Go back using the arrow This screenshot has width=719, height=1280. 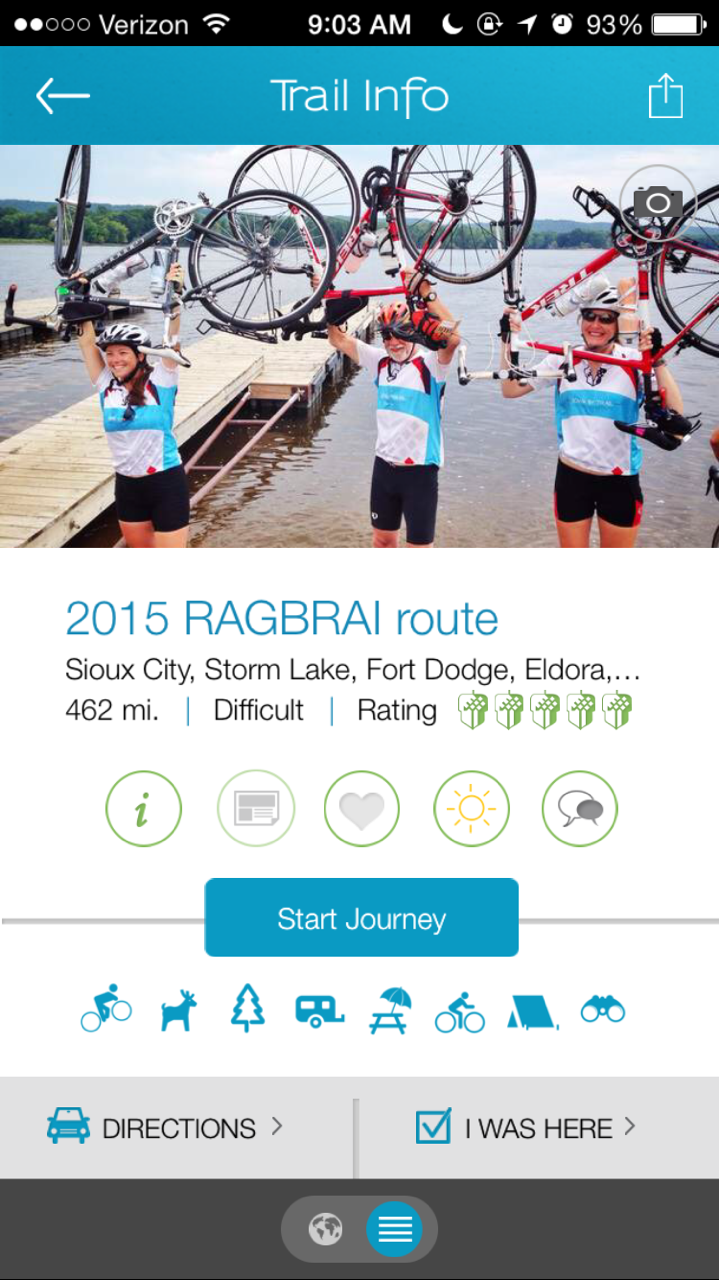click(x=63, y=96)
